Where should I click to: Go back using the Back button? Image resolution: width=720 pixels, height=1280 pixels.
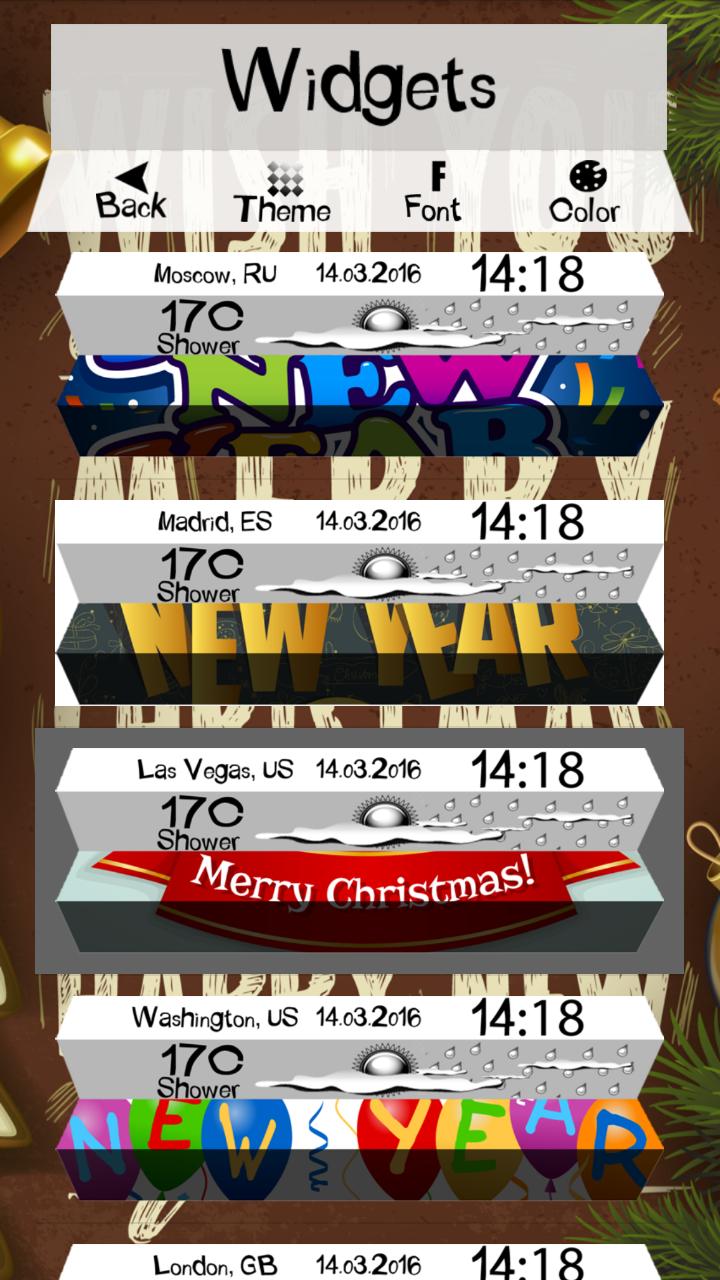click(x=131, y=192)
